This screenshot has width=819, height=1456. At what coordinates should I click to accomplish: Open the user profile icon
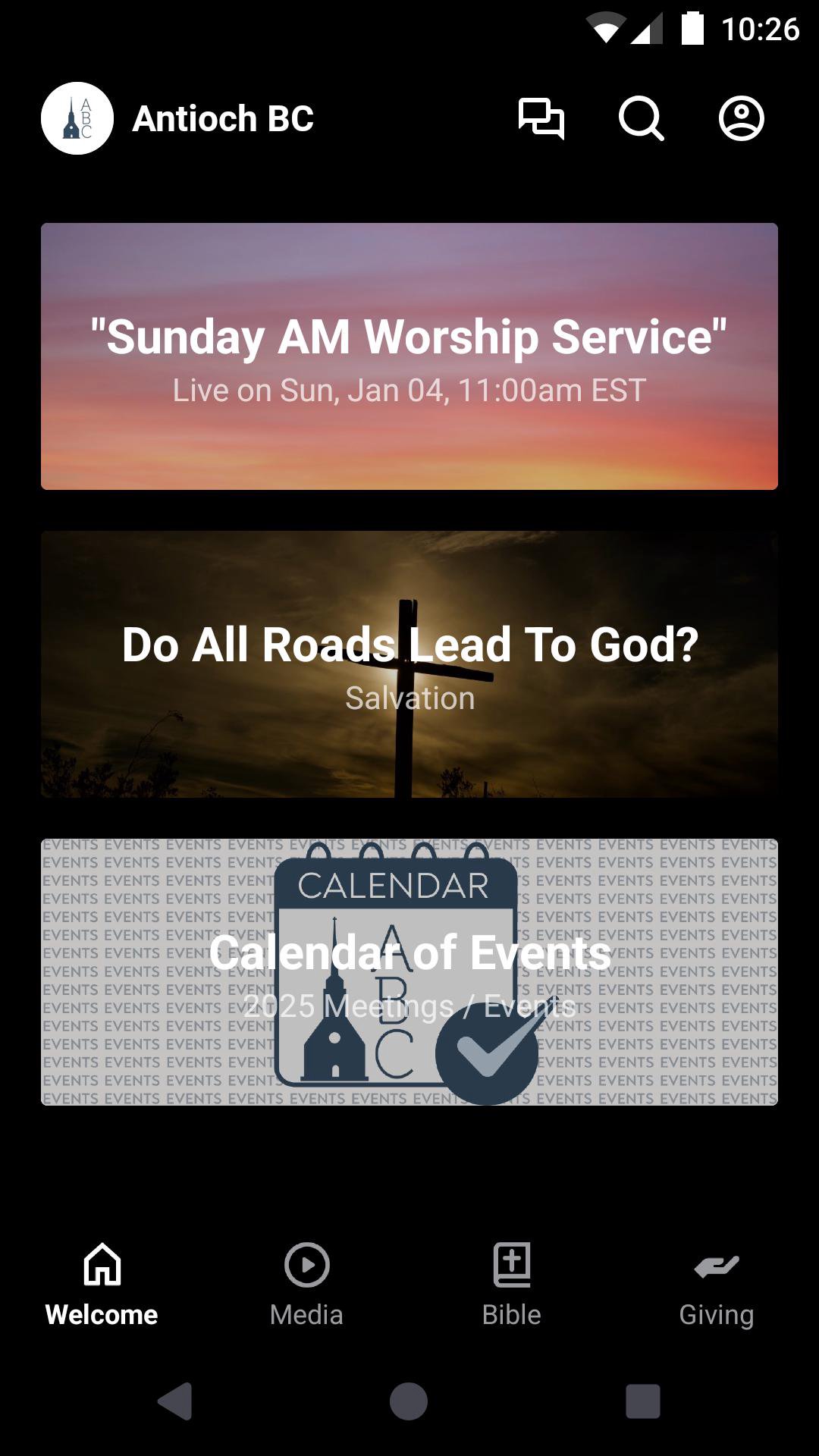[x=741, y=118]
